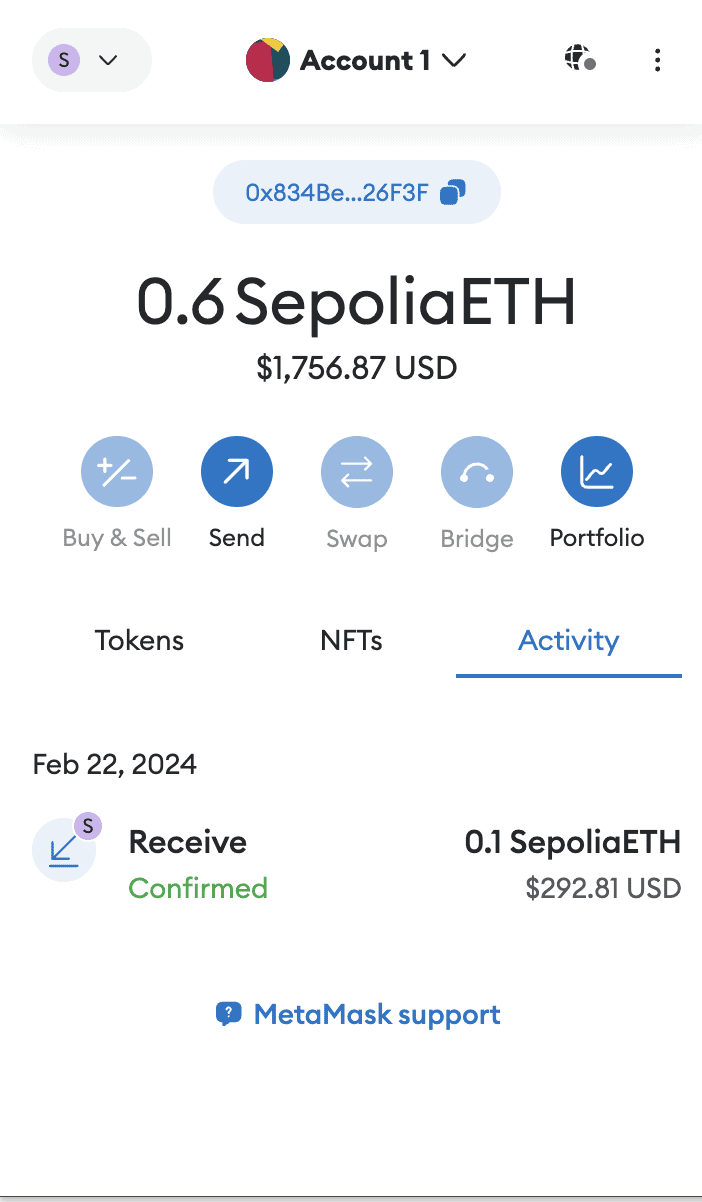Switch to the Tokens tab

coord(139,641)
